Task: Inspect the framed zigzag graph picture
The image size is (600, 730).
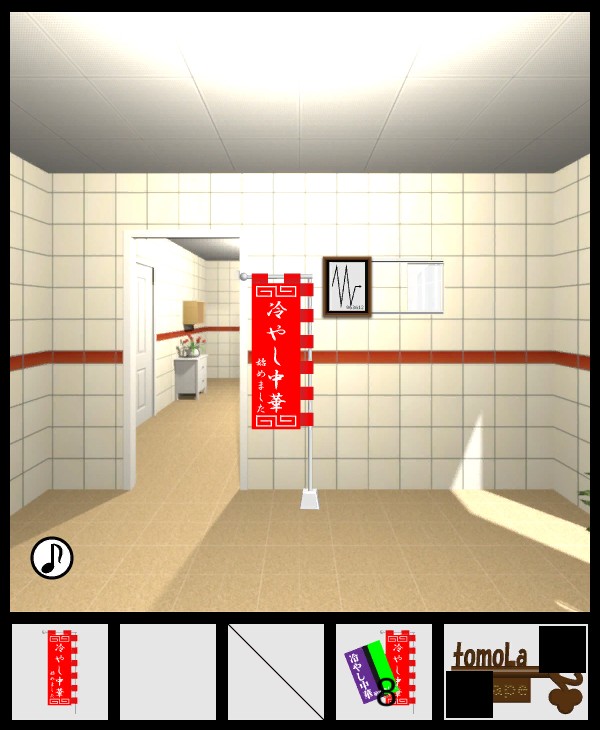Action: pyautogui.click(x=347, y=287)
